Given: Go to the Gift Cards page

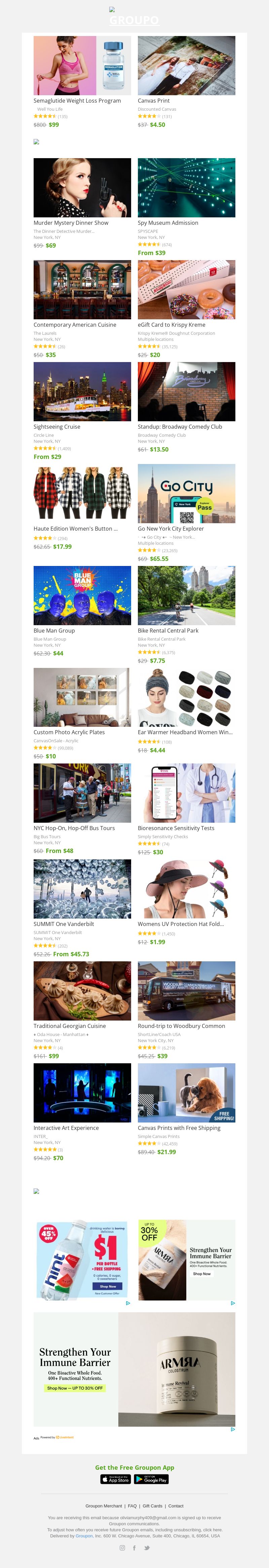Looking at the screenshot, I should (x=152, y=1506).
